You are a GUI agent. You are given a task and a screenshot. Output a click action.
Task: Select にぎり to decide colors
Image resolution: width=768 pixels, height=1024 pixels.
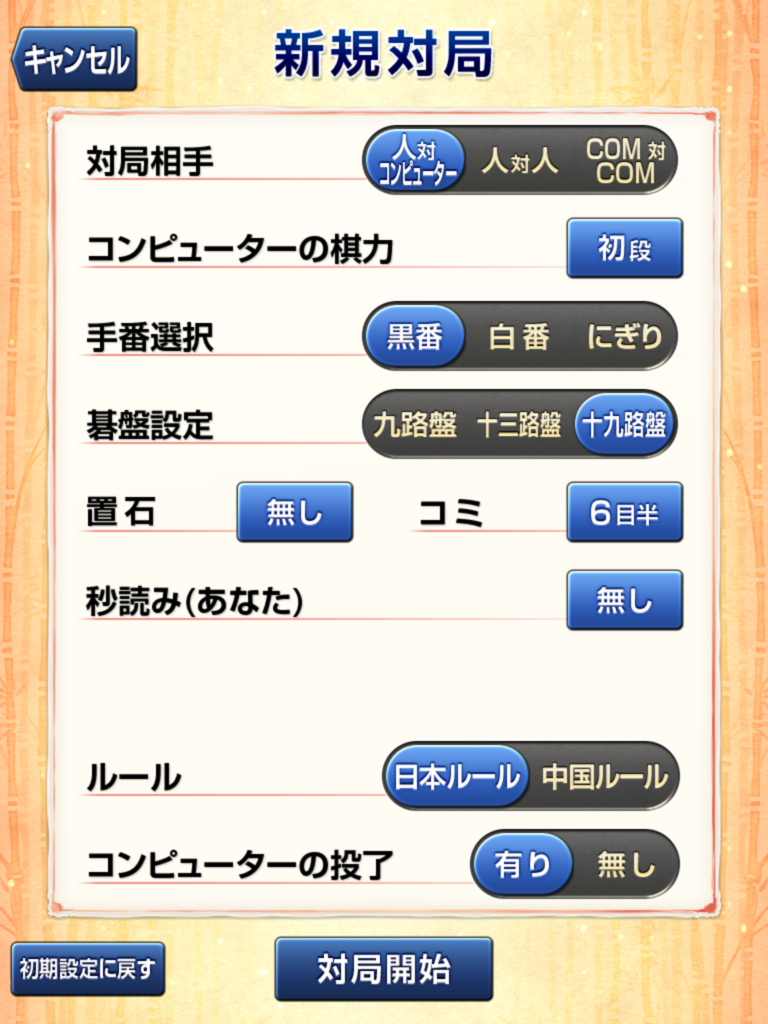[x=625, y=337]
